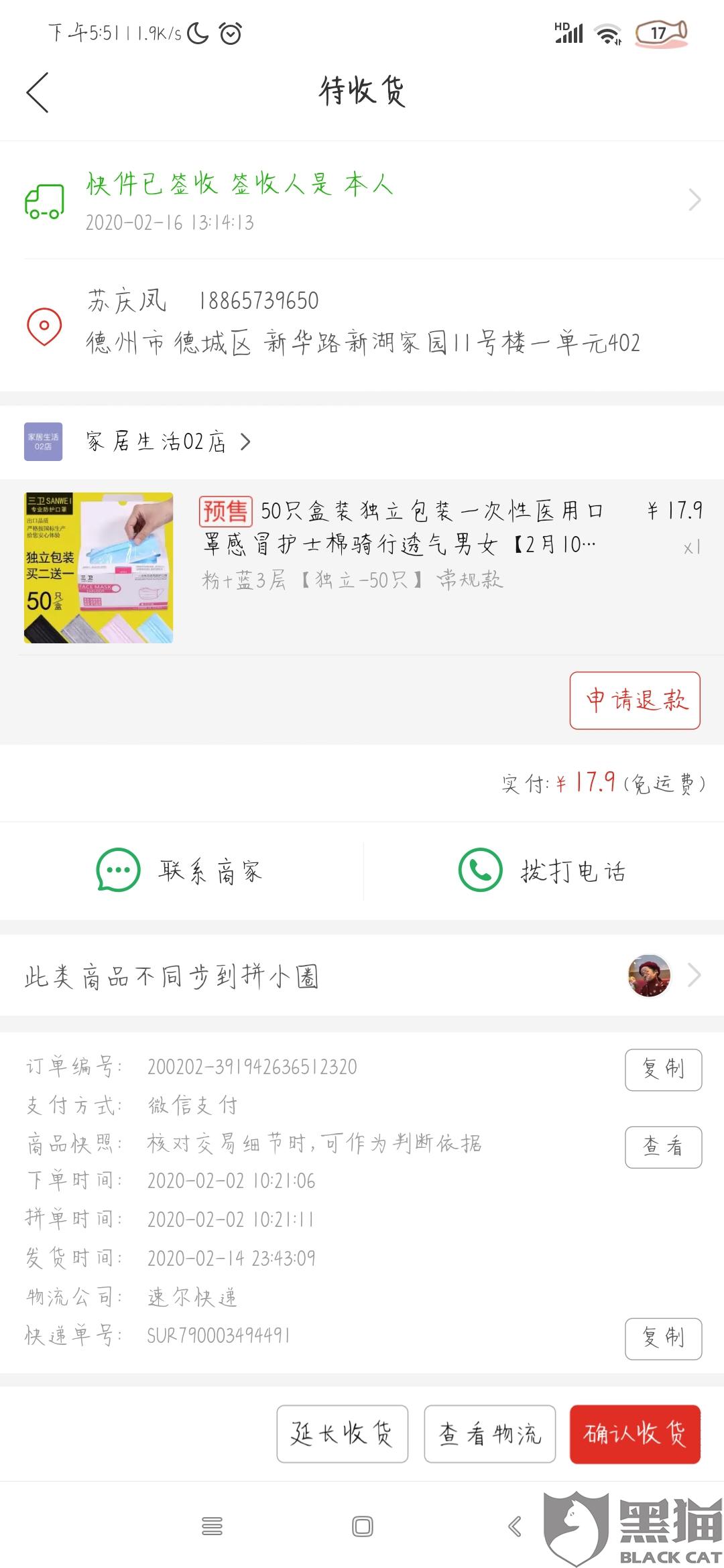724x1568 pixels.
Task: Open the 此类商品不同步到拼小圈 row
Action: click(362, 976)
